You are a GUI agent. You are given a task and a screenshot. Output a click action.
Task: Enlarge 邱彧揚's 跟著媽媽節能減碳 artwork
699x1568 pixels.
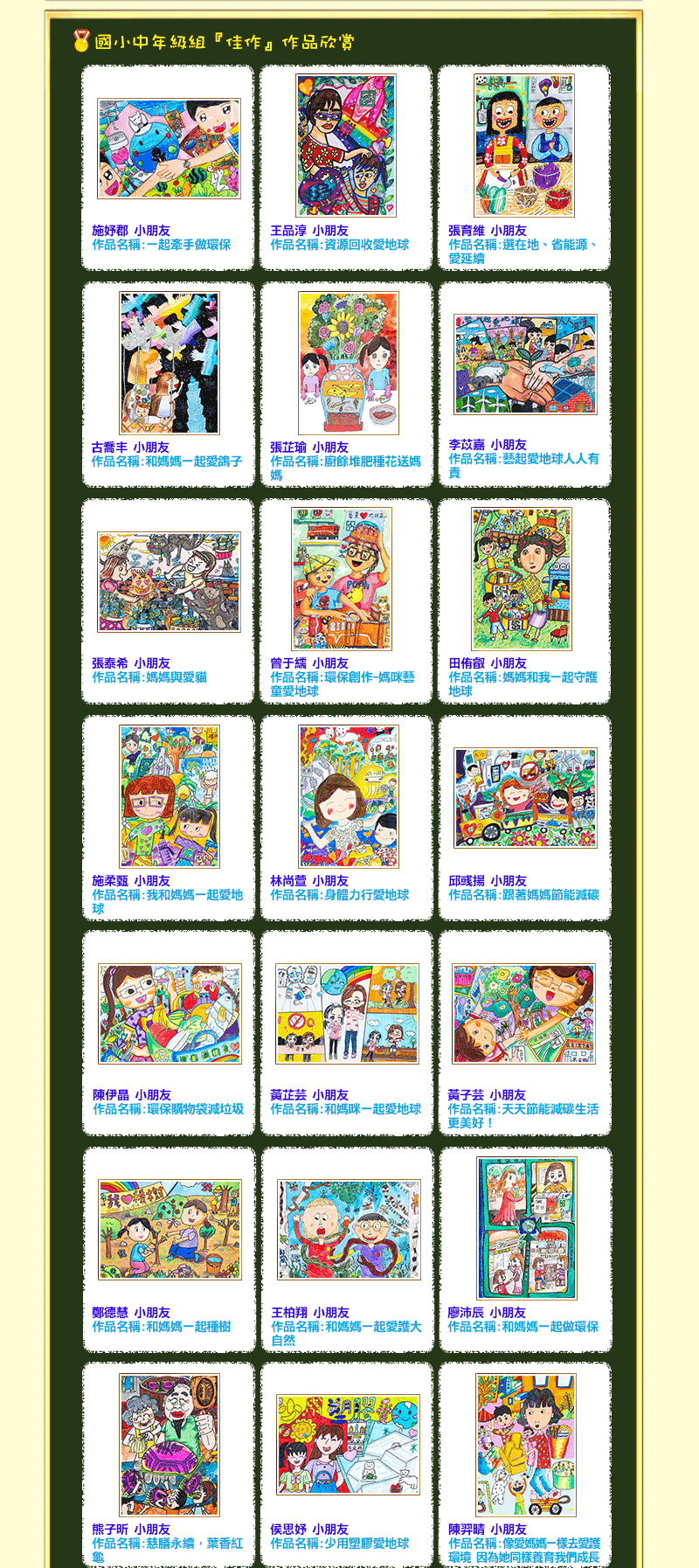click(x=525, y=798)
